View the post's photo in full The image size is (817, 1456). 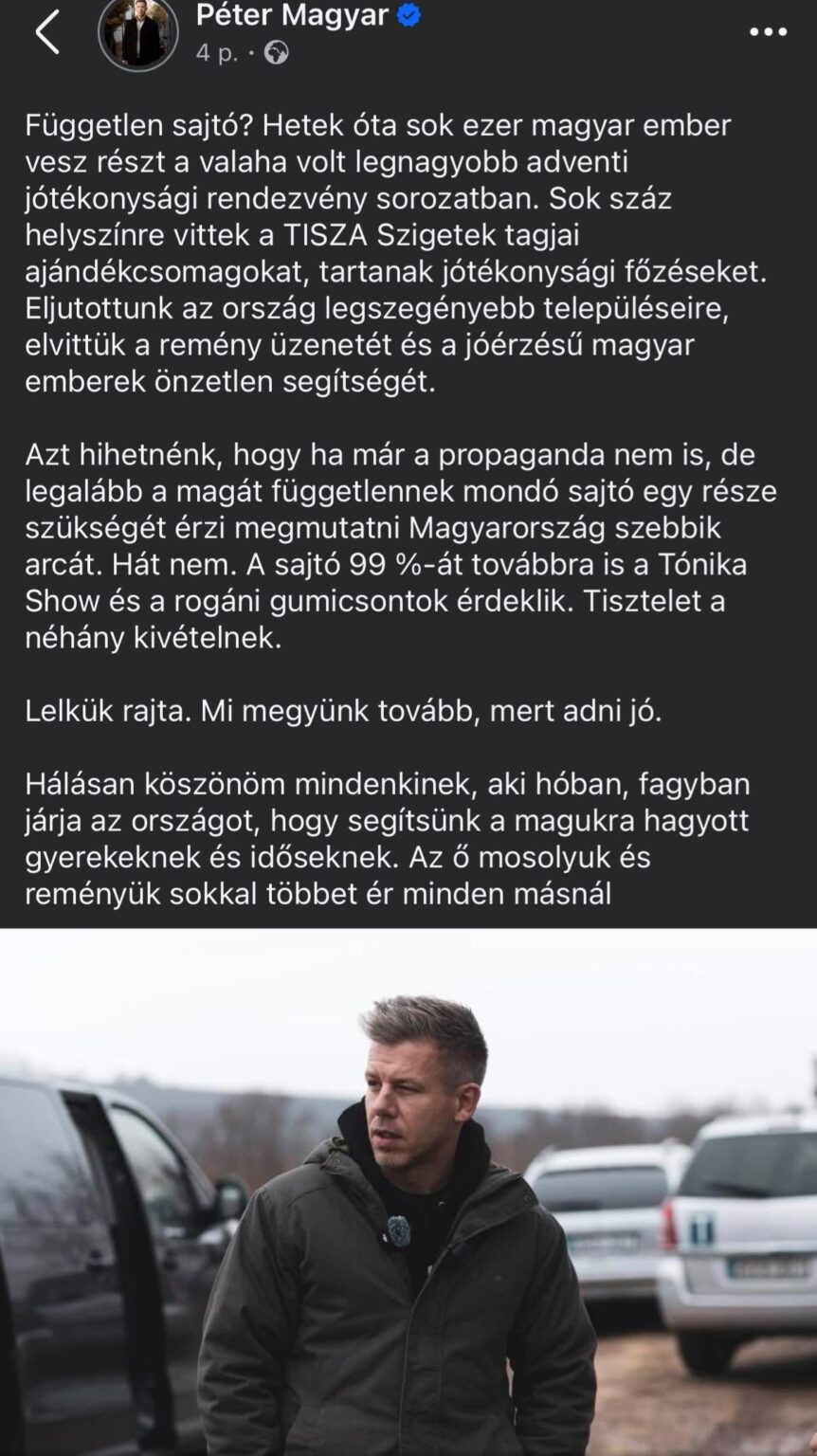[408, 1192]
